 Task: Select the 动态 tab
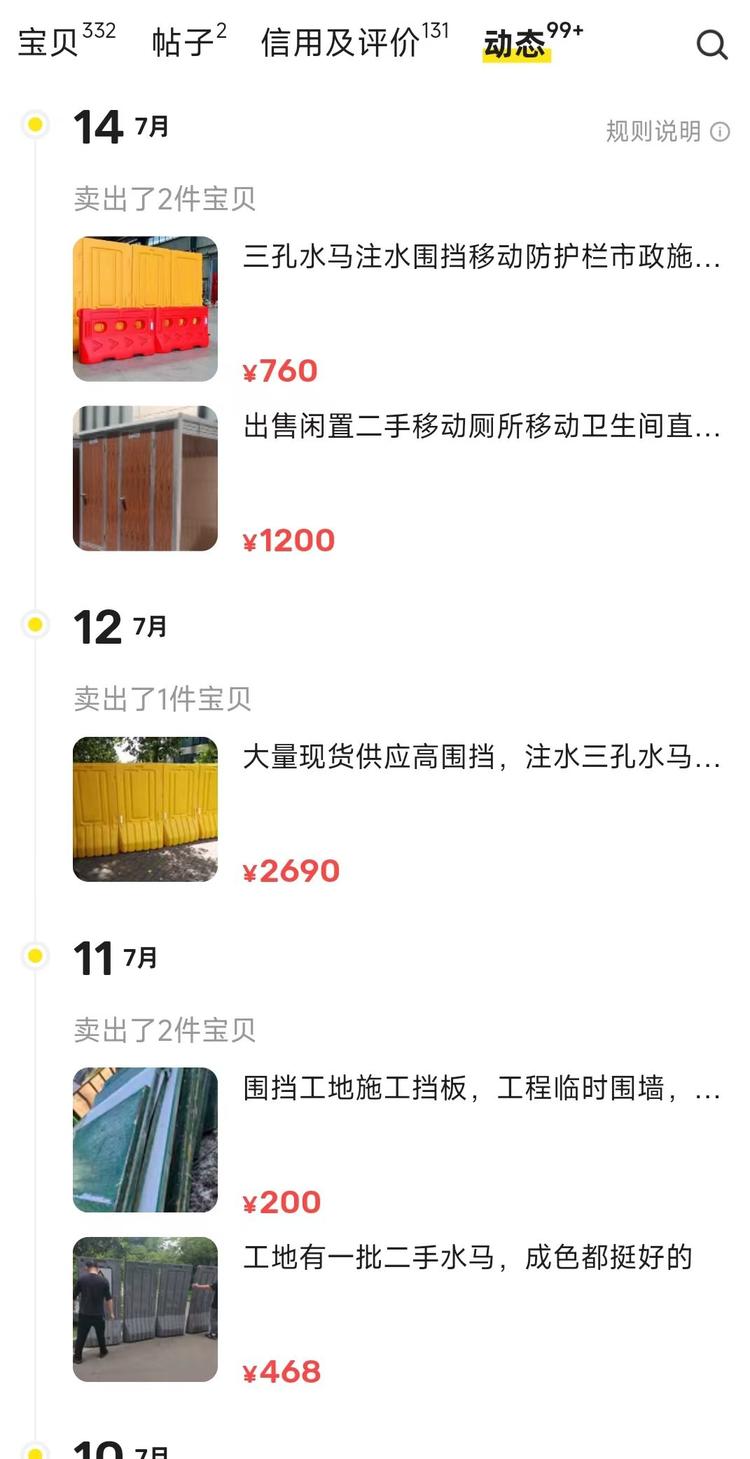(x=513, y=45)
